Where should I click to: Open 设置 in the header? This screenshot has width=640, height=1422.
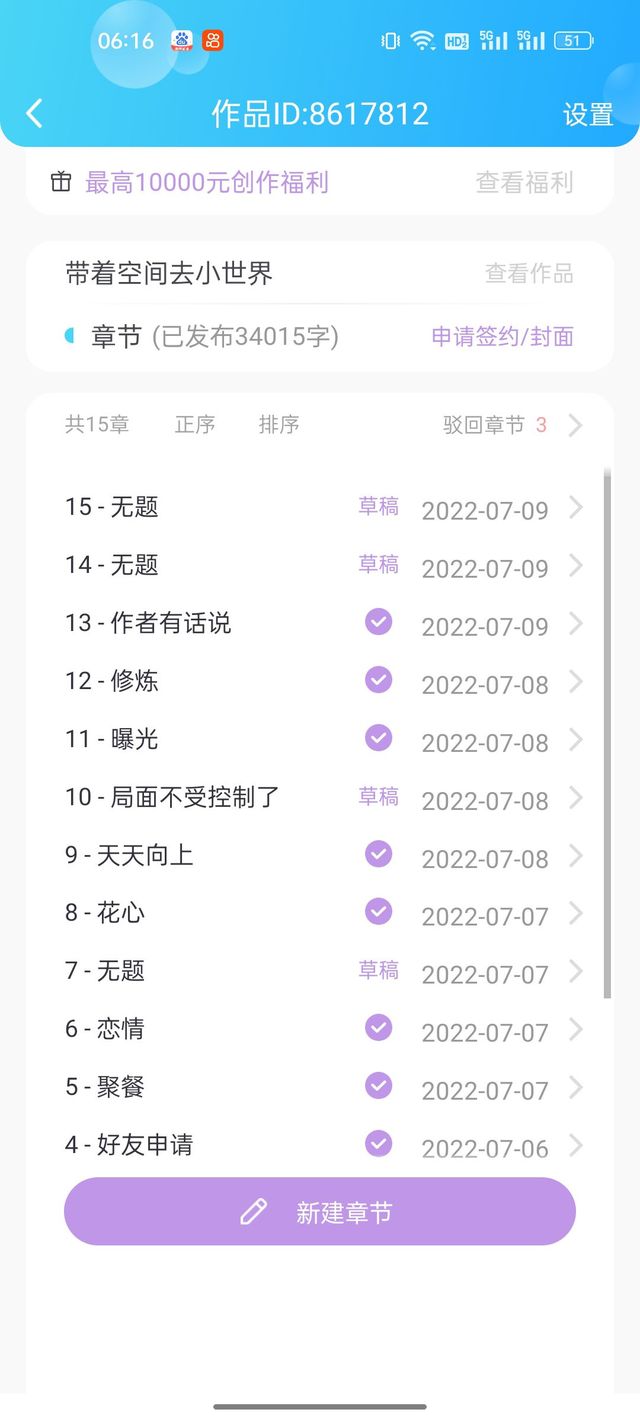tap(588, 115)
